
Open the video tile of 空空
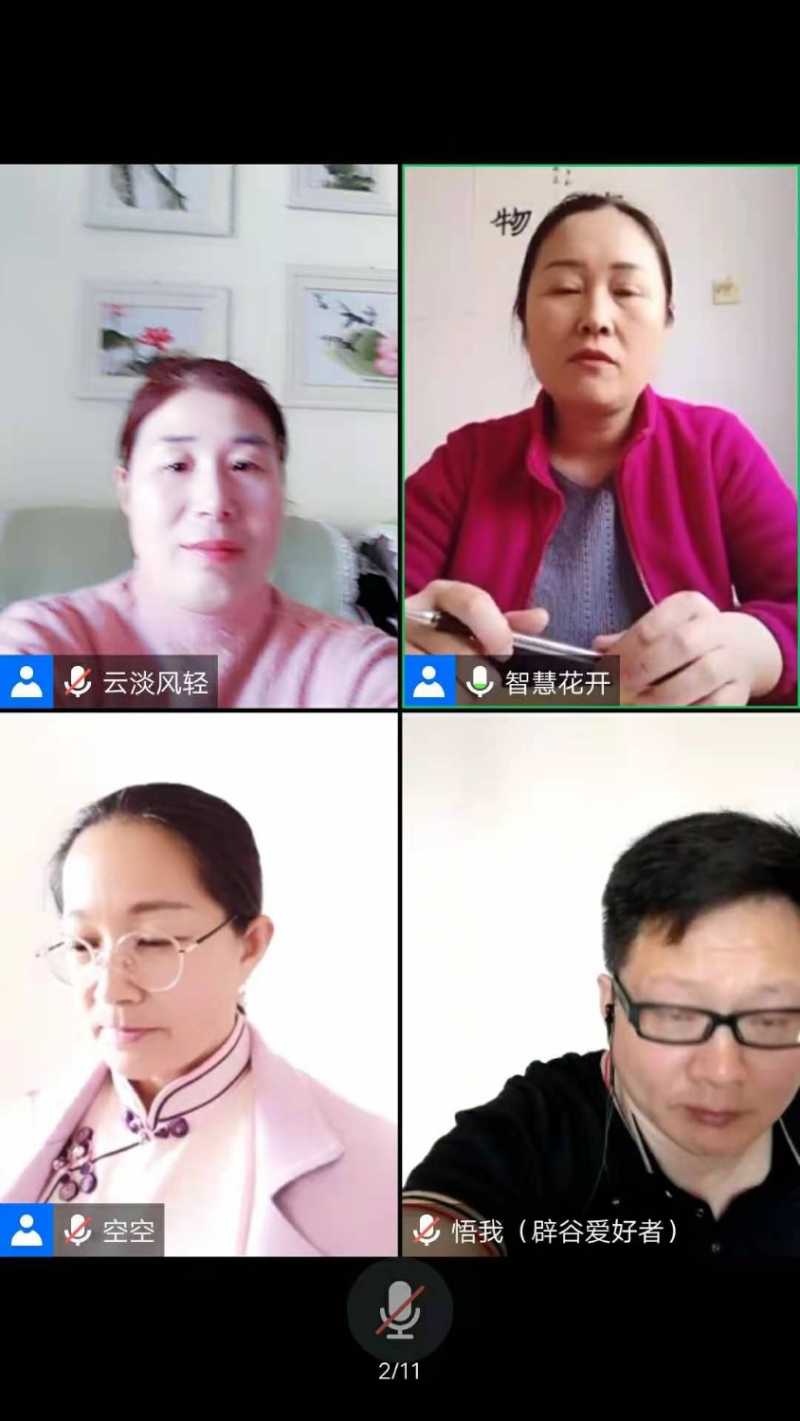pos(198,984)
